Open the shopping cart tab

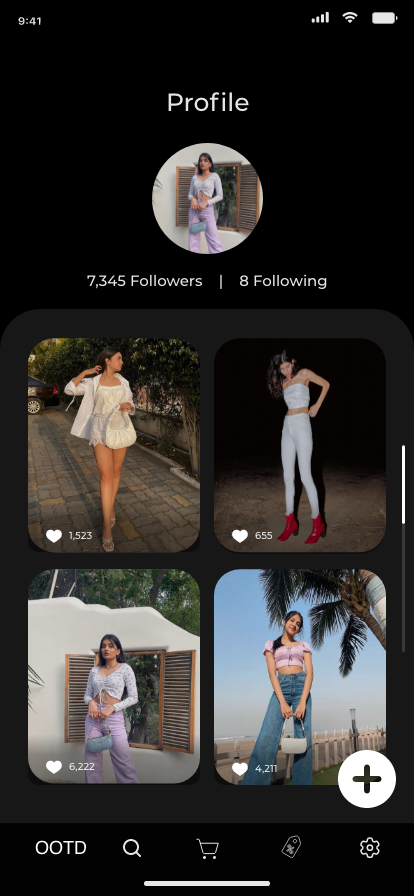(207, 849)
